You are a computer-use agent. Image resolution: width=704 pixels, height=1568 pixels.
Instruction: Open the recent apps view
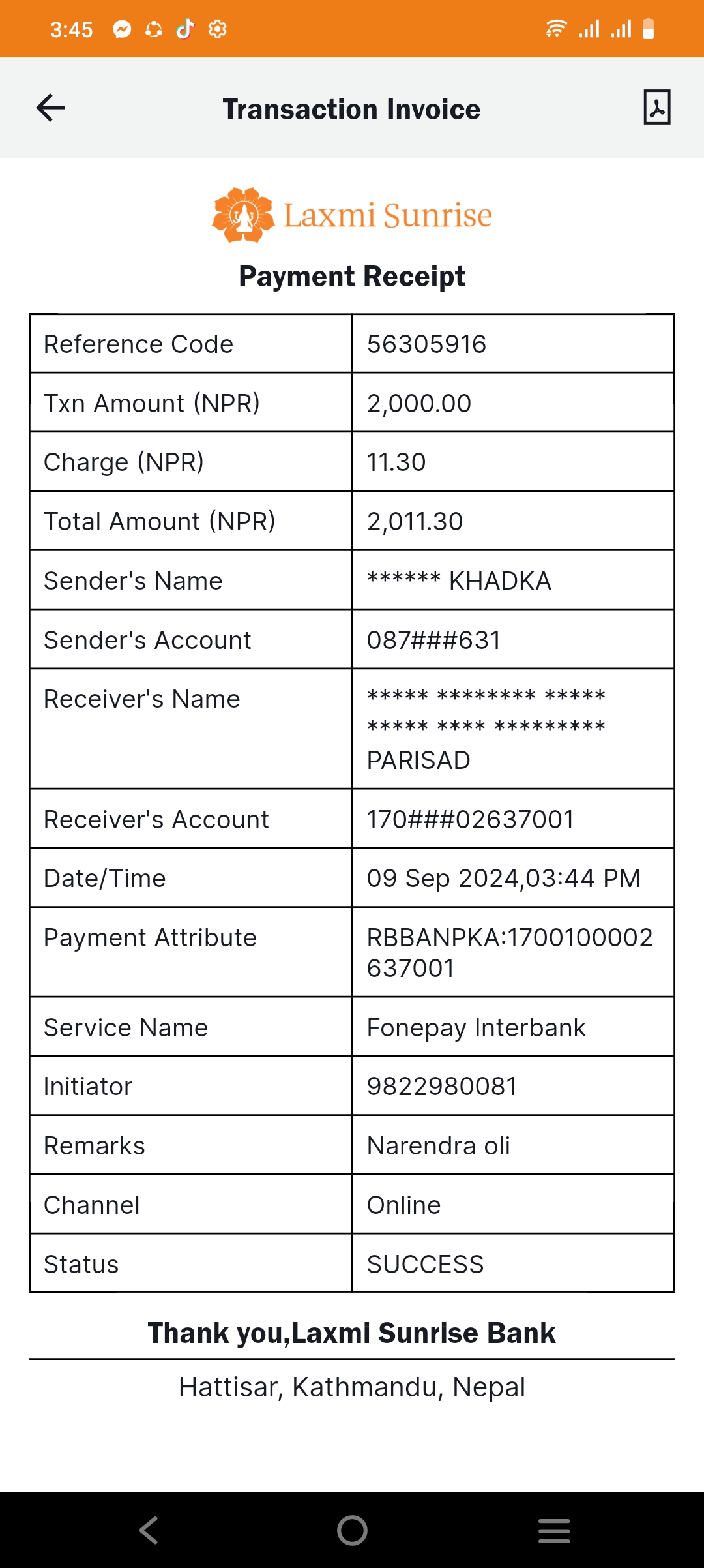tap(554, 1530)
